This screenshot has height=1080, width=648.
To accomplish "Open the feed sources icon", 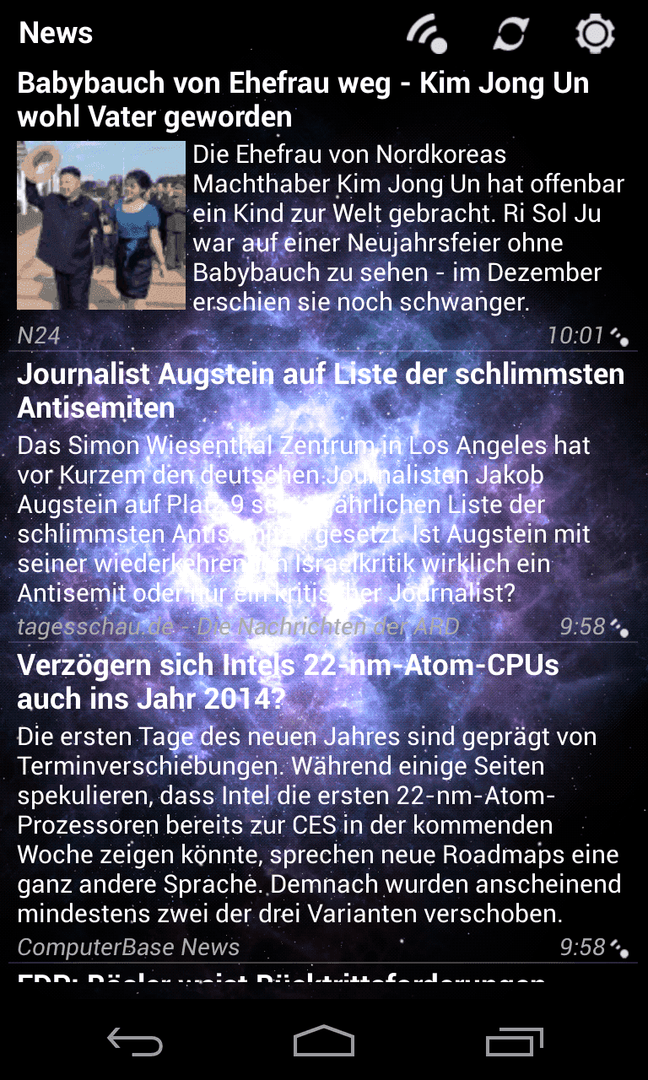I will coord(427,34).
